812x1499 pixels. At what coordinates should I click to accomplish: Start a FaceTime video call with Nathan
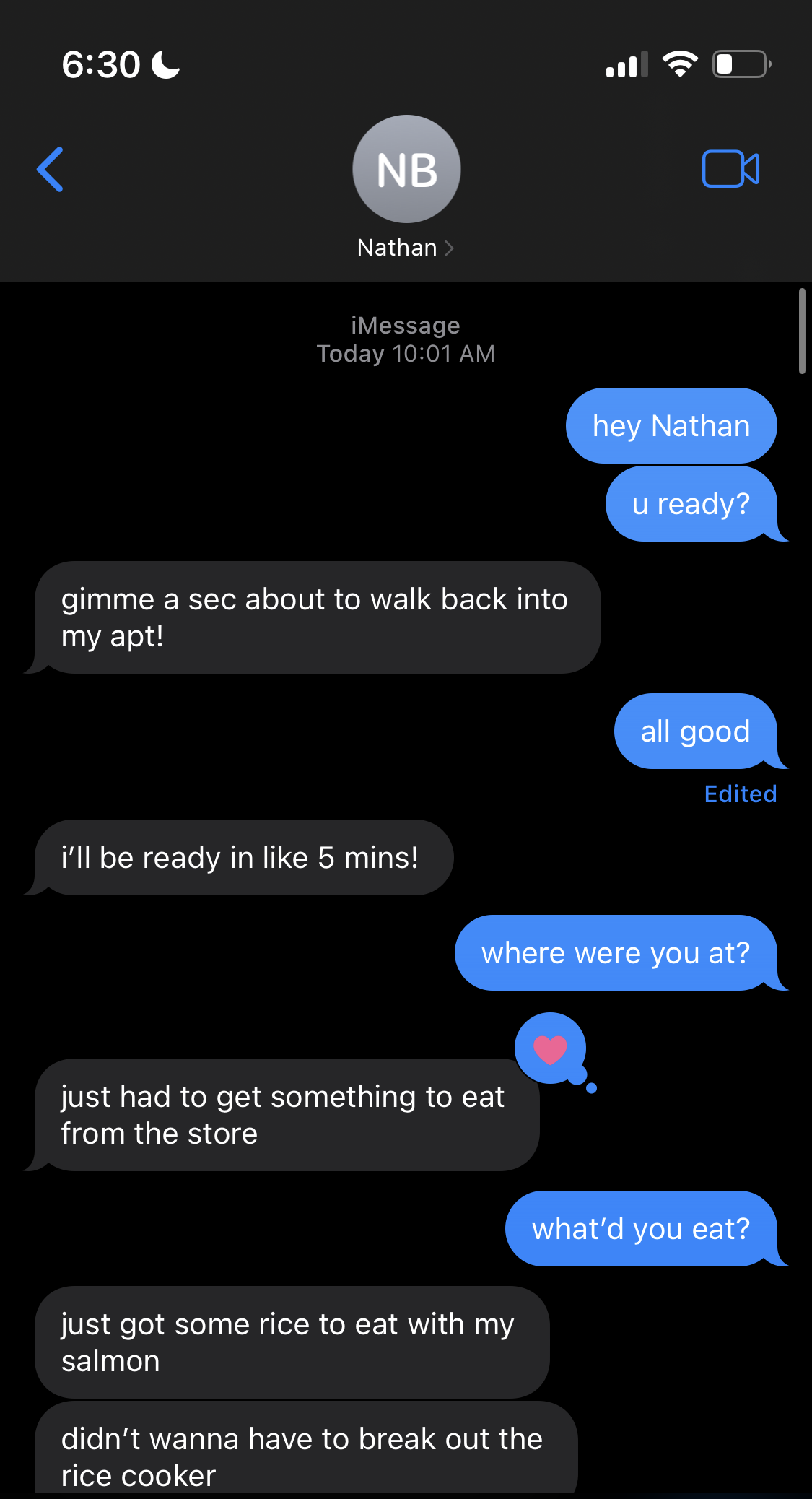730,169
